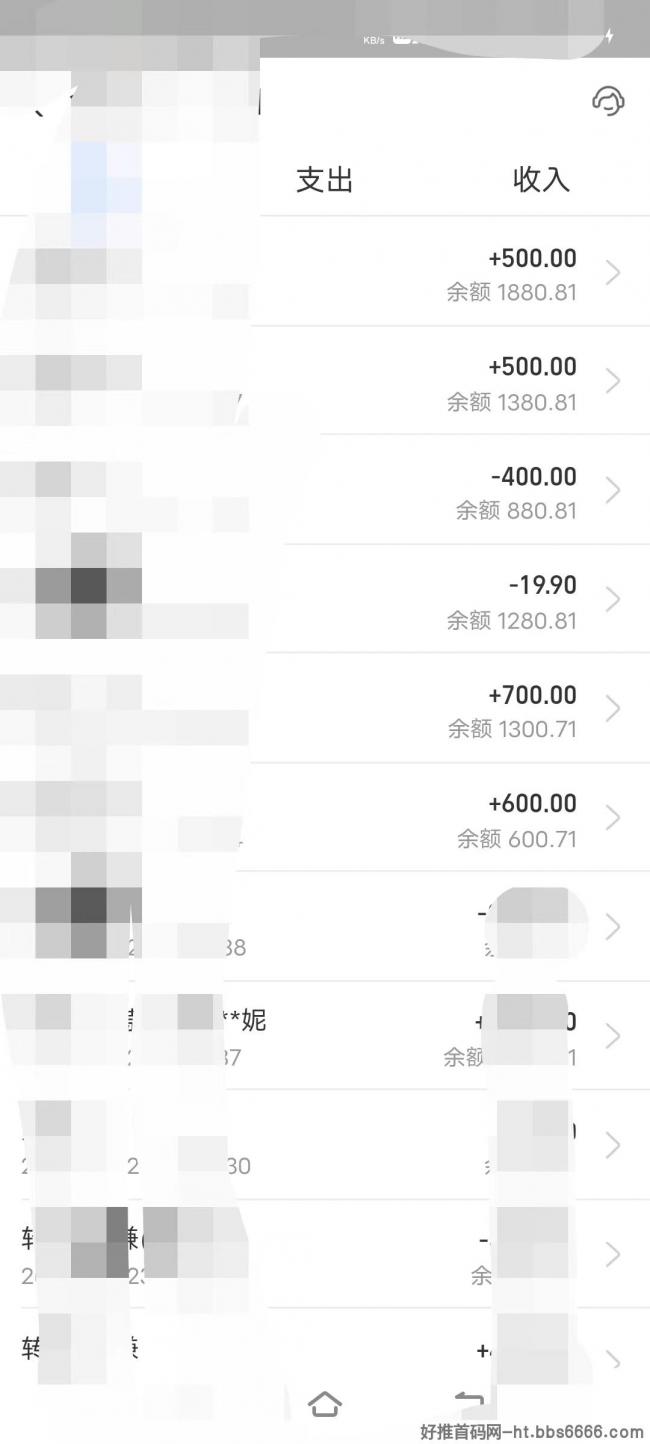Open transaction with balance 1380.81
Image resolution: width=650 pixels, height=1444 pixels.
coord(325,381)
